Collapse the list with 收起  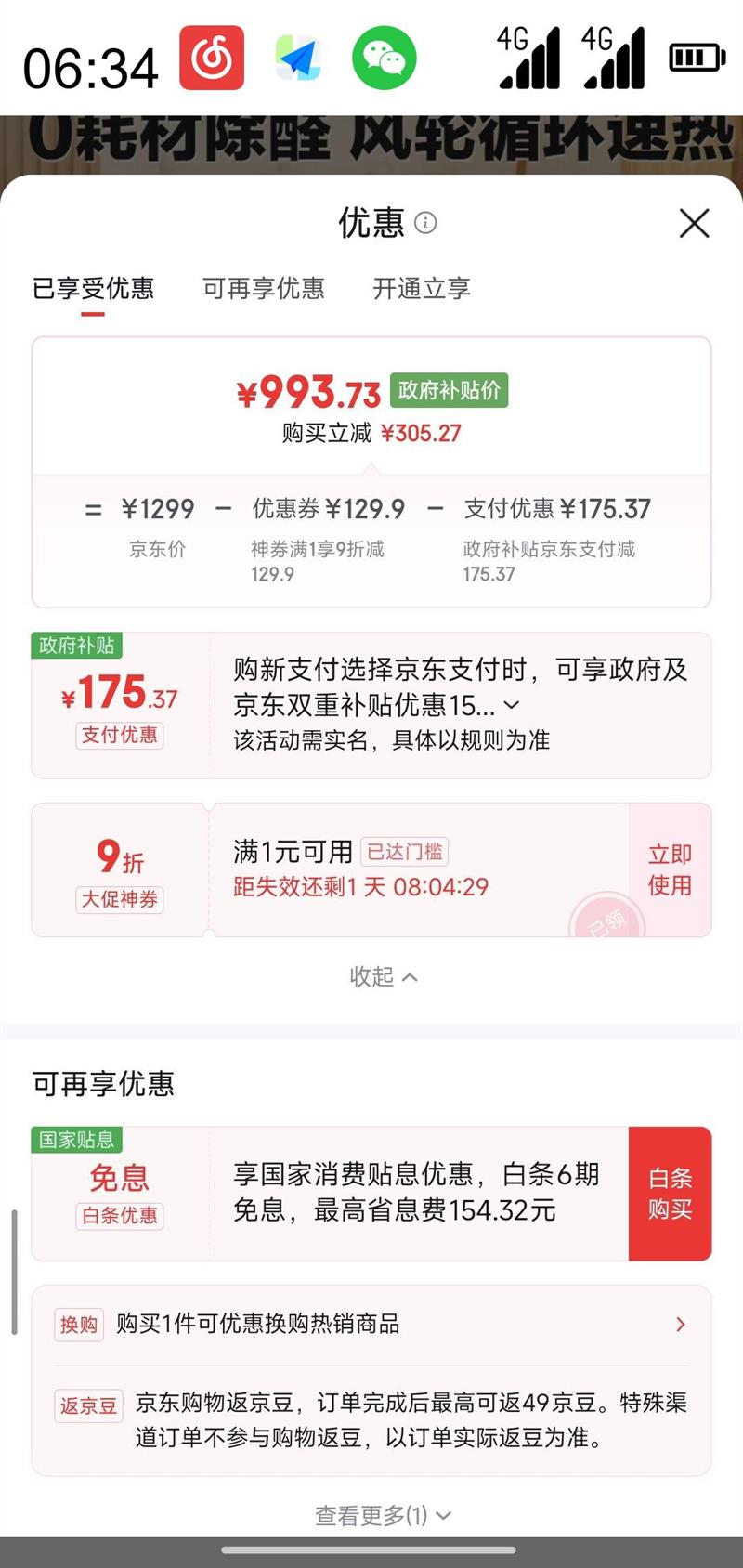(x=384, y=976)
